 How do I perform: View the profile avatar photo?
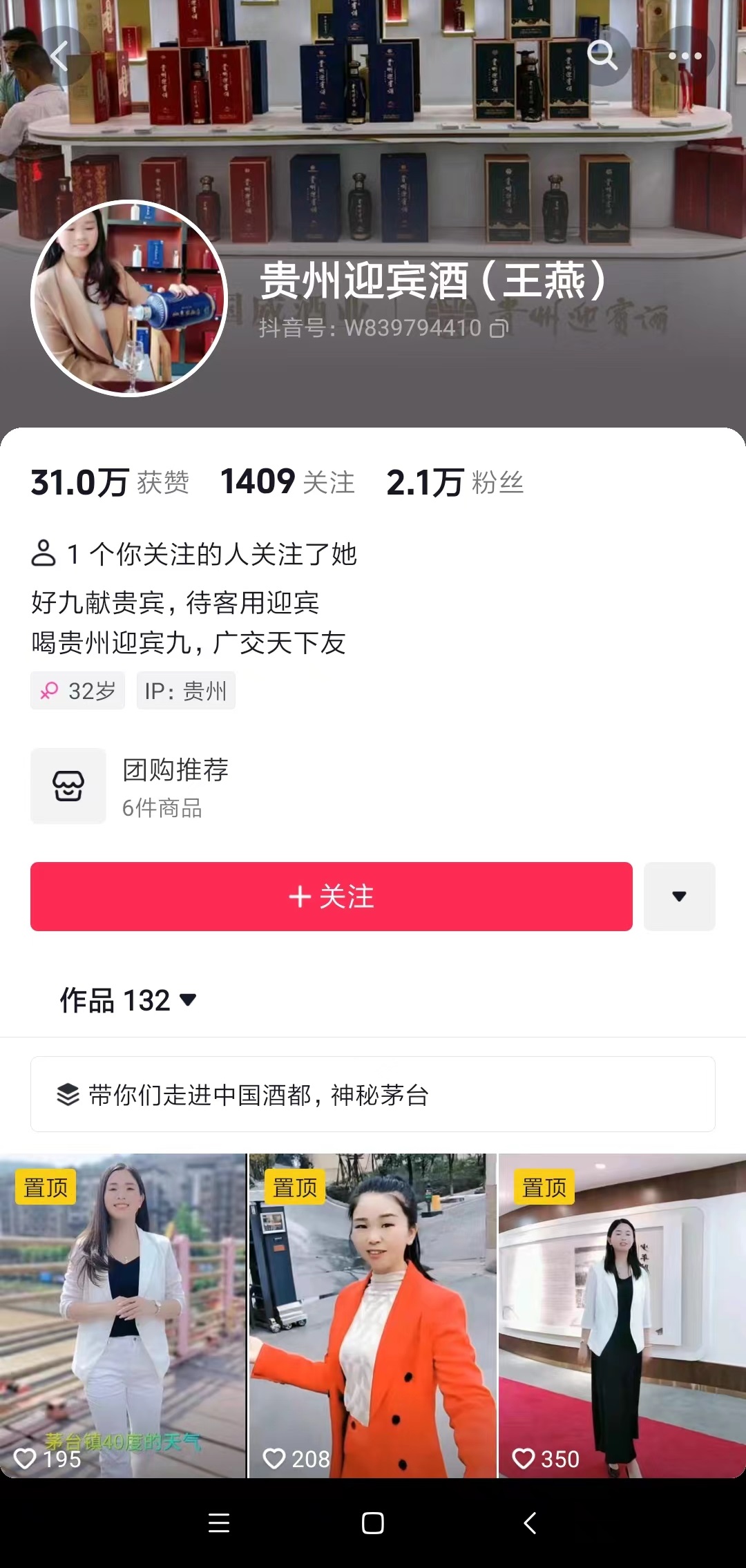point(129,298)
